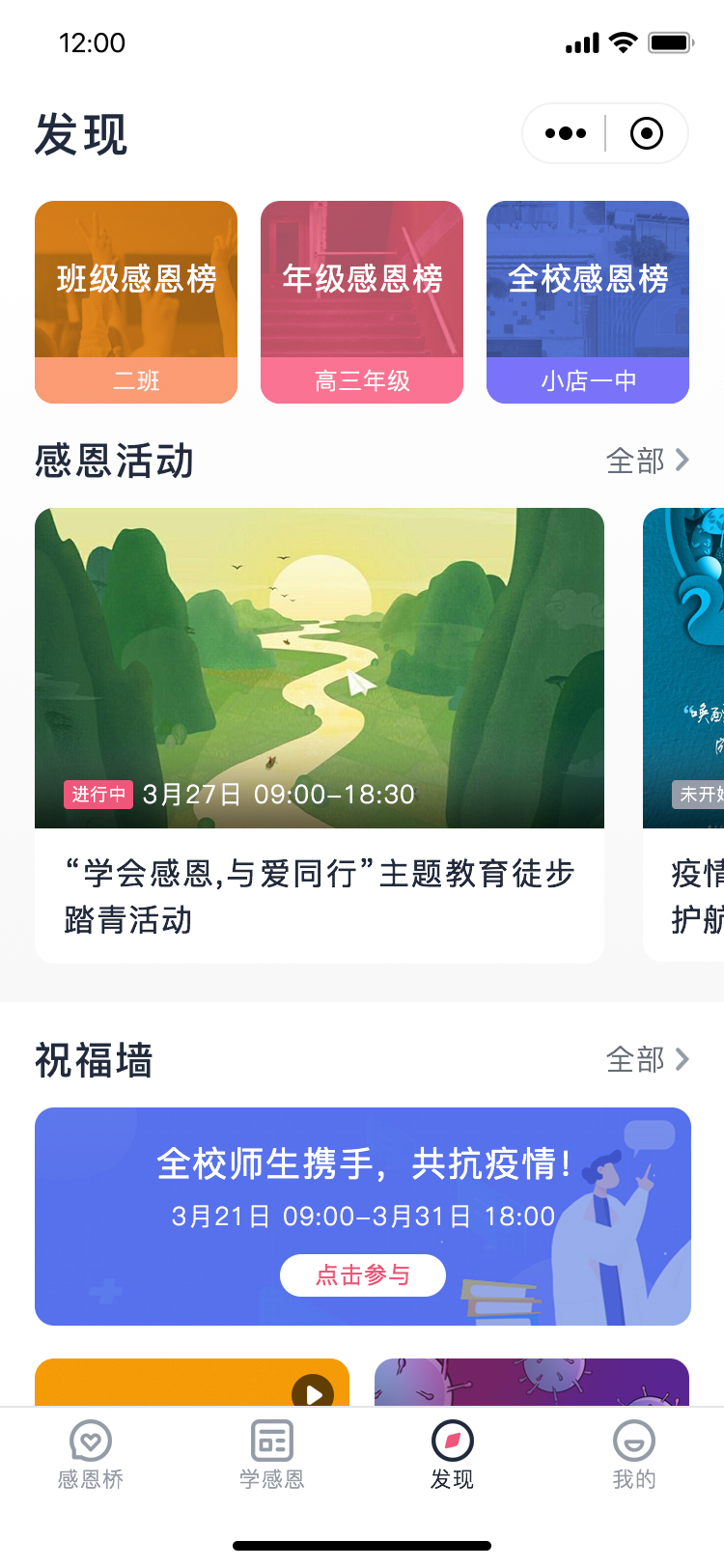
Task: Go to the 我的 tab
Action: click(634, 1454)
